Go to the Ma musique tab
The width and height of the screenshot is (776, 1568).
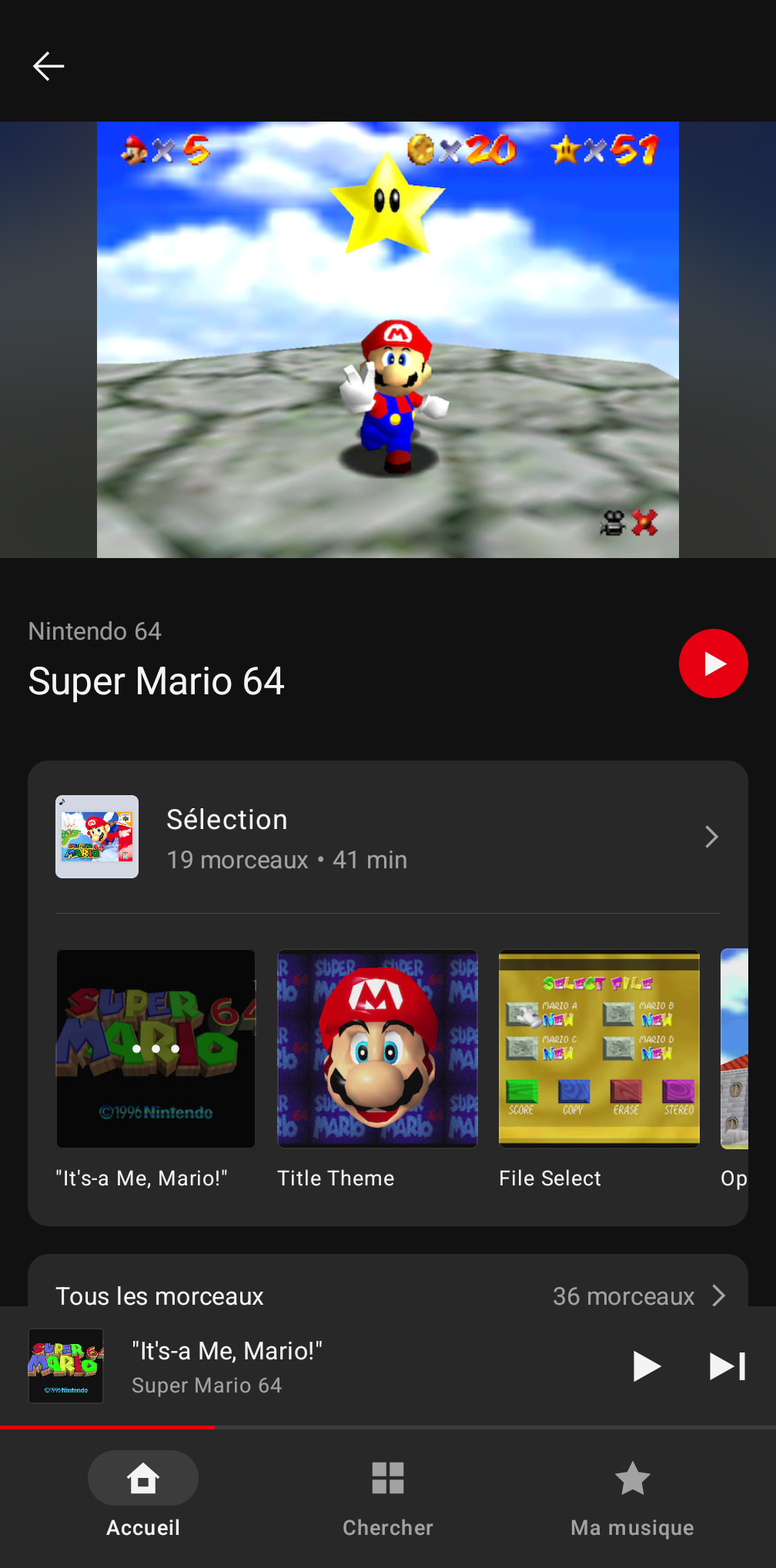(x=632, y=1496)
